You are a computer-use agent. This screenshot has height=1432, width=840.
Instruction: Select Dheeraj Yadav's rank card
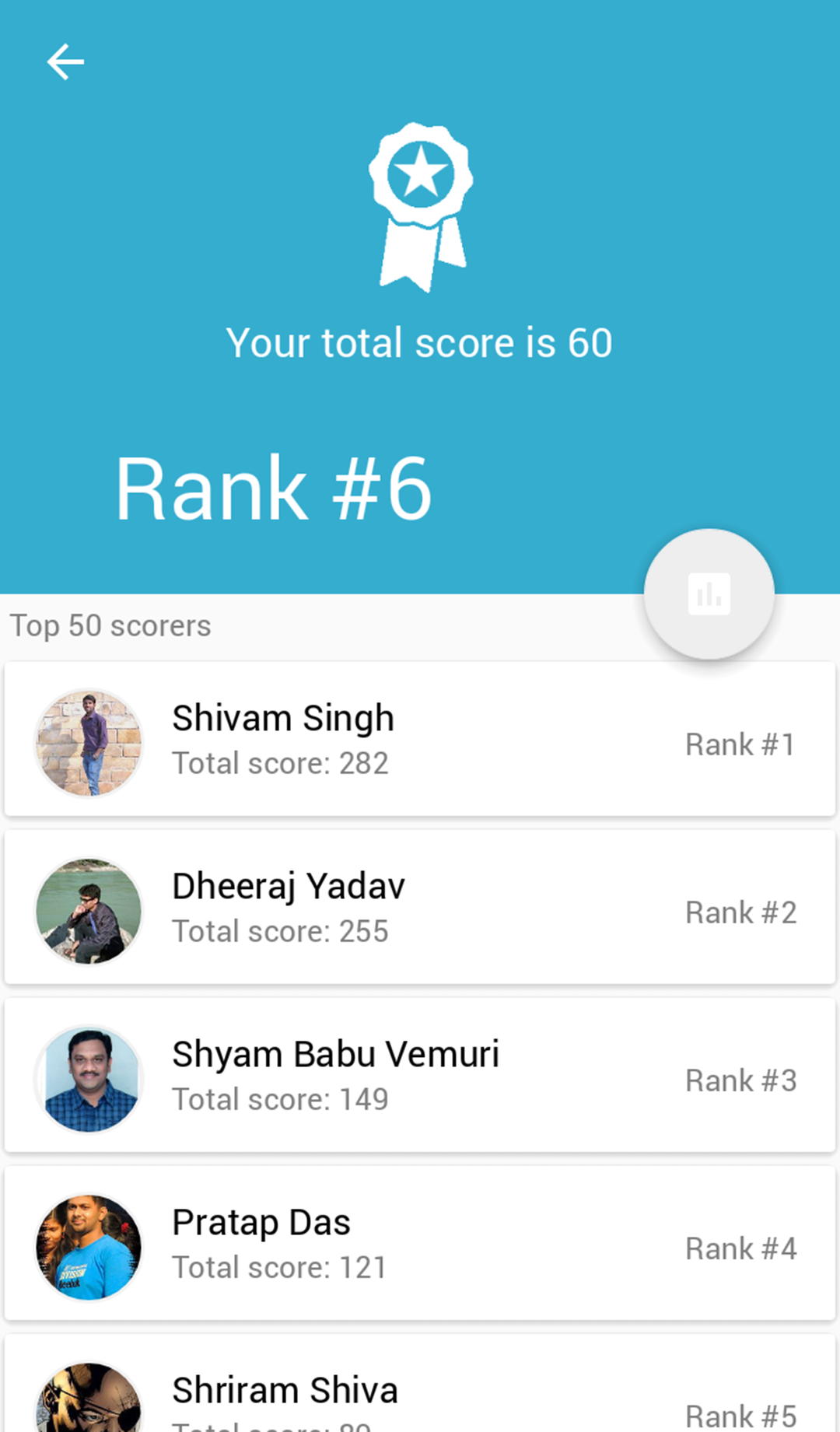coord(420,908)
